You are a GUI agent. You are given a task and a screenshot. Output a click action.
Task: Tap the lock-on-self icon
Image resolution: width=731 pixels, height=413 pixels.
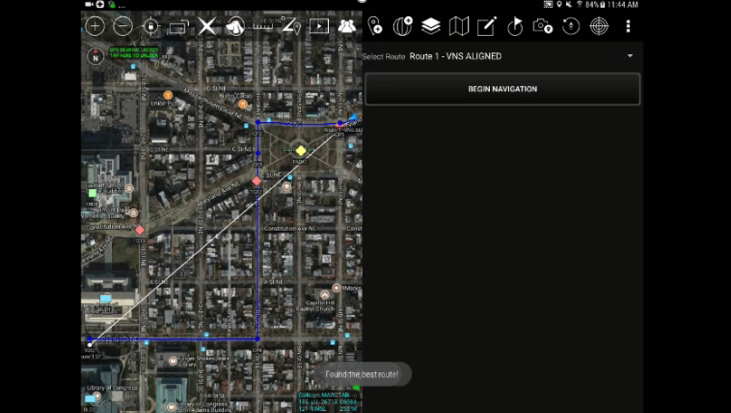151,26
